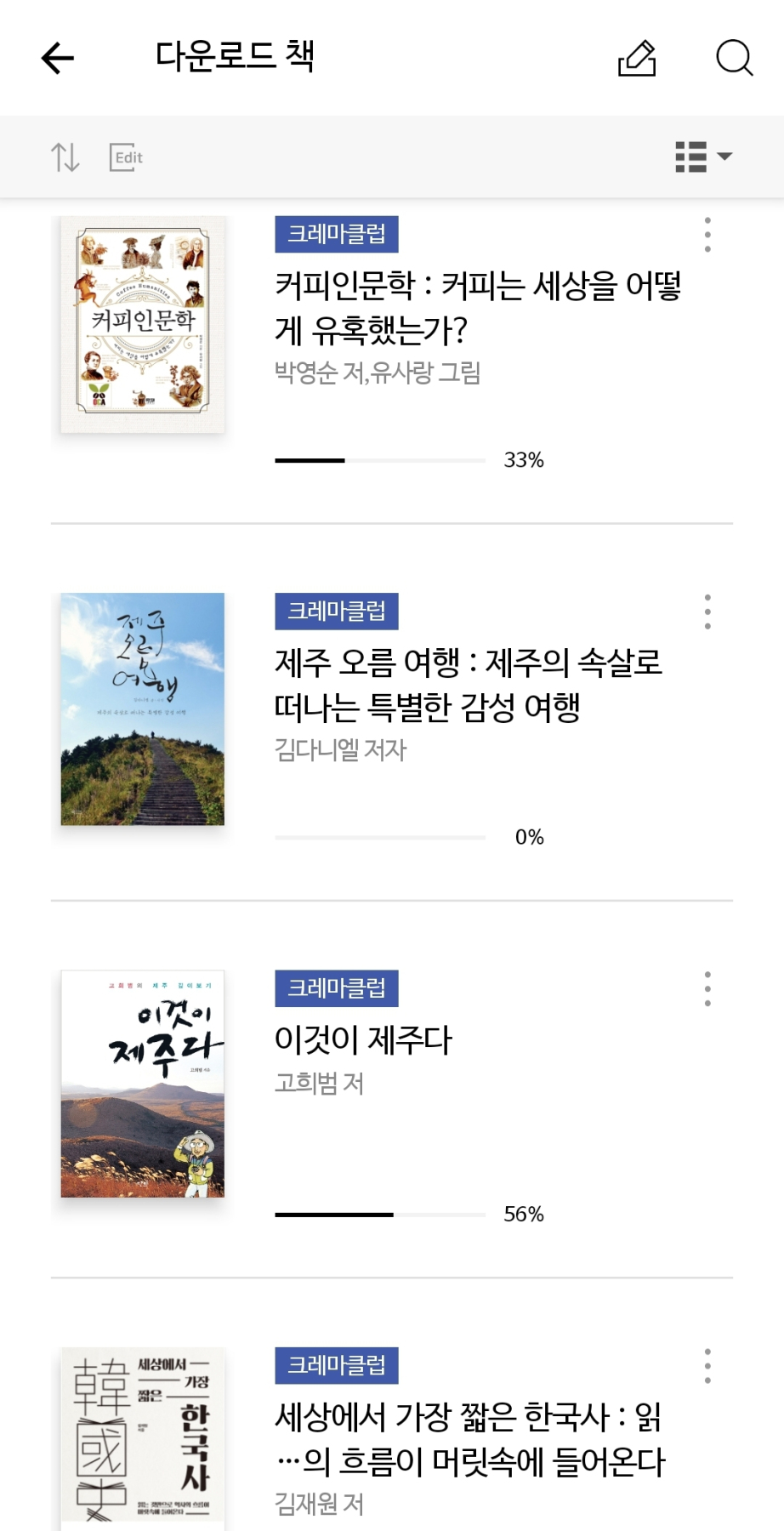Open the sort order arrows
This screenshot has width=784, height=1531.
65,157
